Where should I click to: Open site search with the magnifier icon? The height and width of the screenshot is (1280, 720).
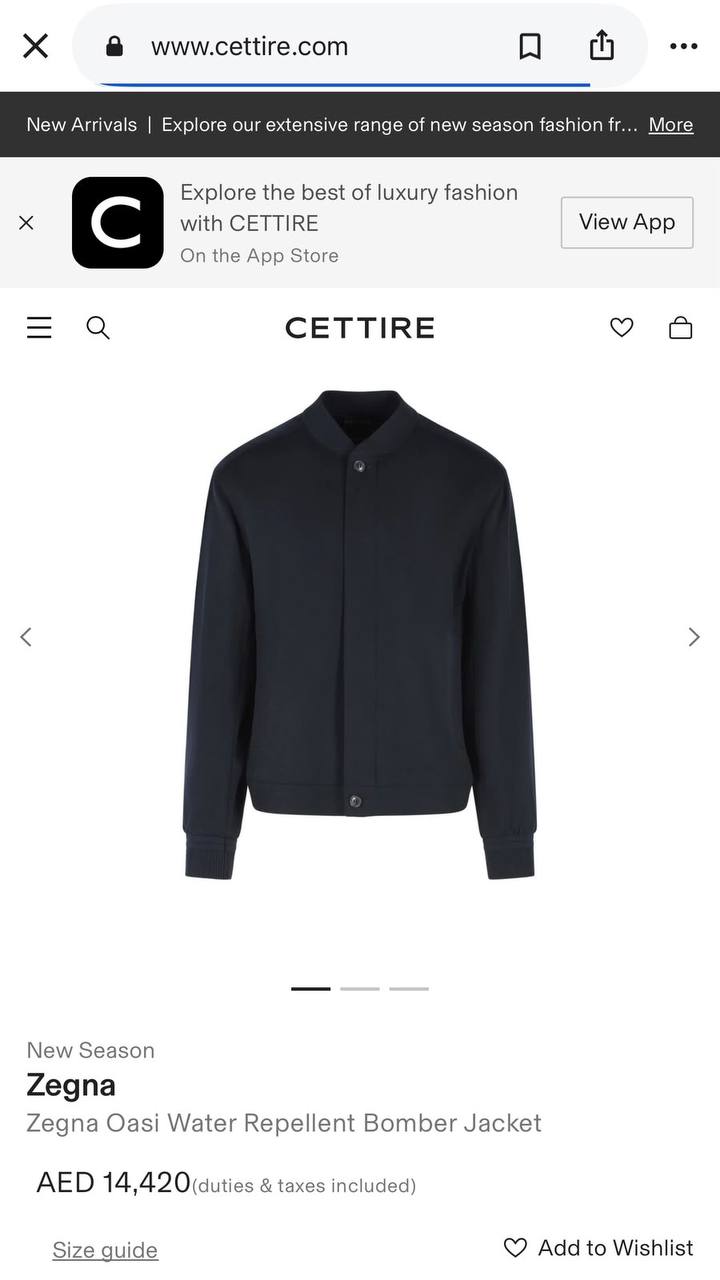pos(98,328)
